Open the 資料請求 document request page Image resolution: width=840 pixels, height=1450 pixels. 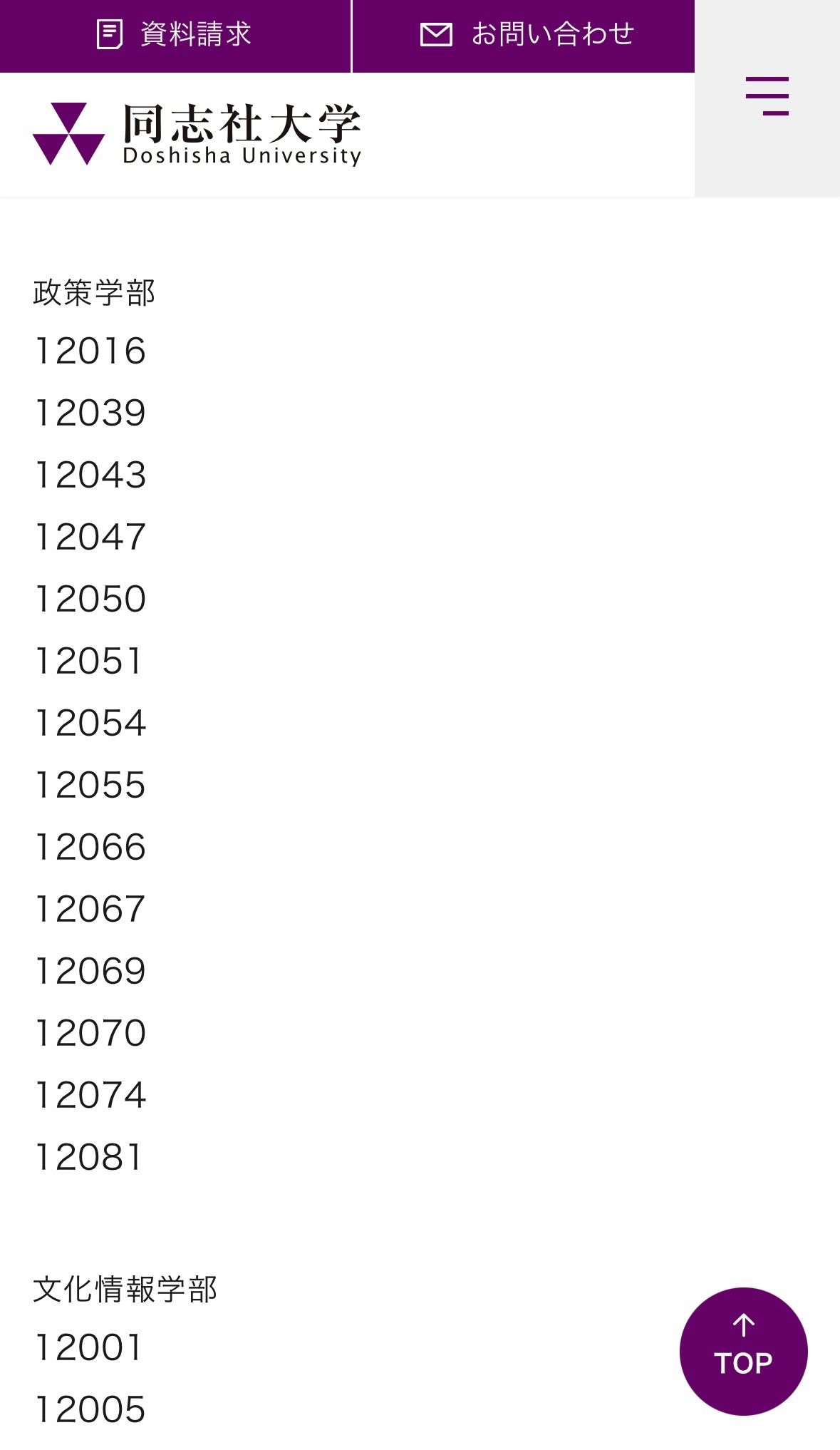(175, 34)
